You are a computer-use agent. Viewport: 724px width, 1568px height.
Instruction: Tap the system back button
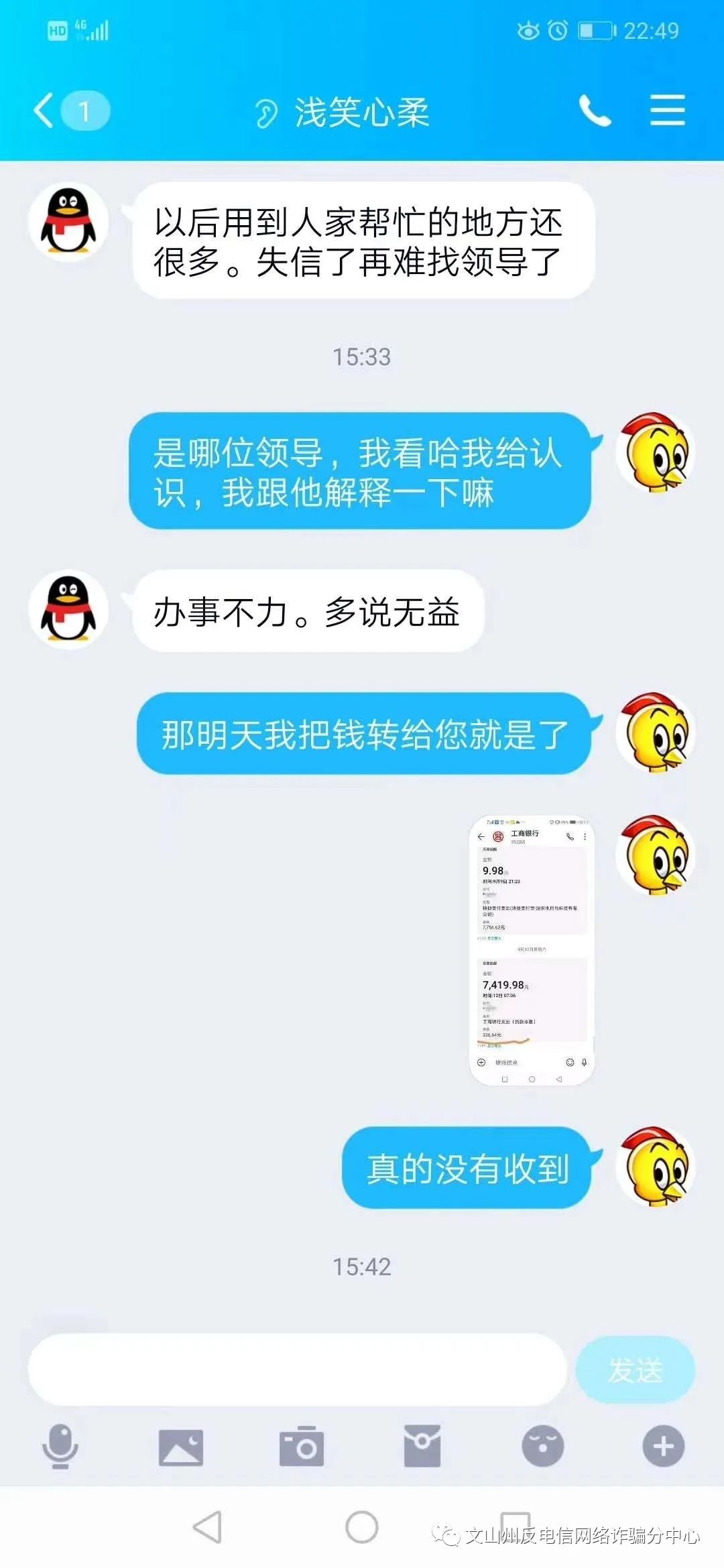point(208,1528)
